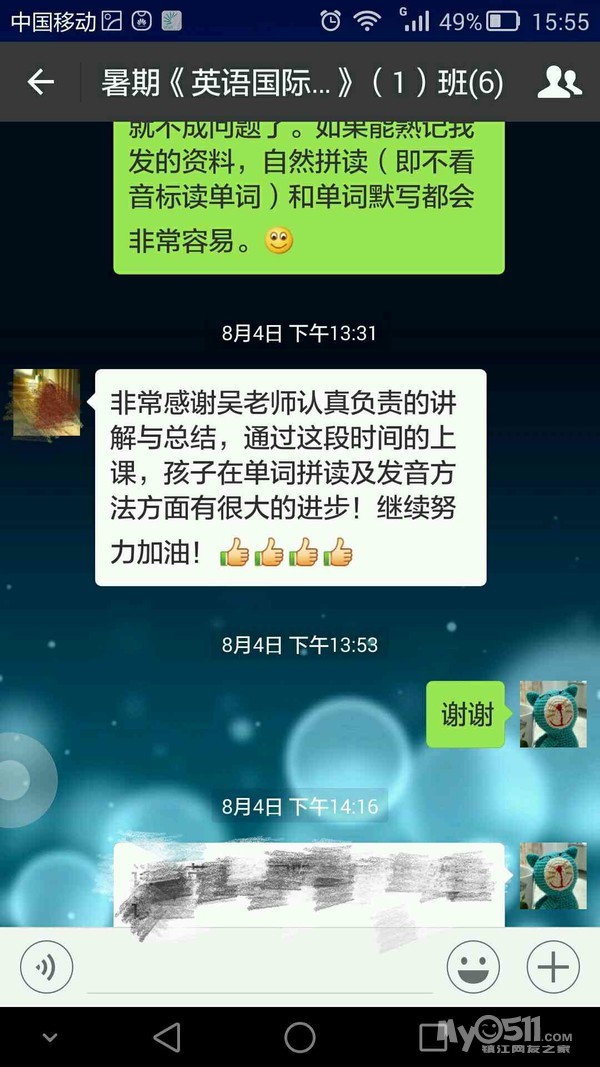Open recent apps from navigation bar
600x1067 pixels.
pyautogui.click(x=433, y=1037)
